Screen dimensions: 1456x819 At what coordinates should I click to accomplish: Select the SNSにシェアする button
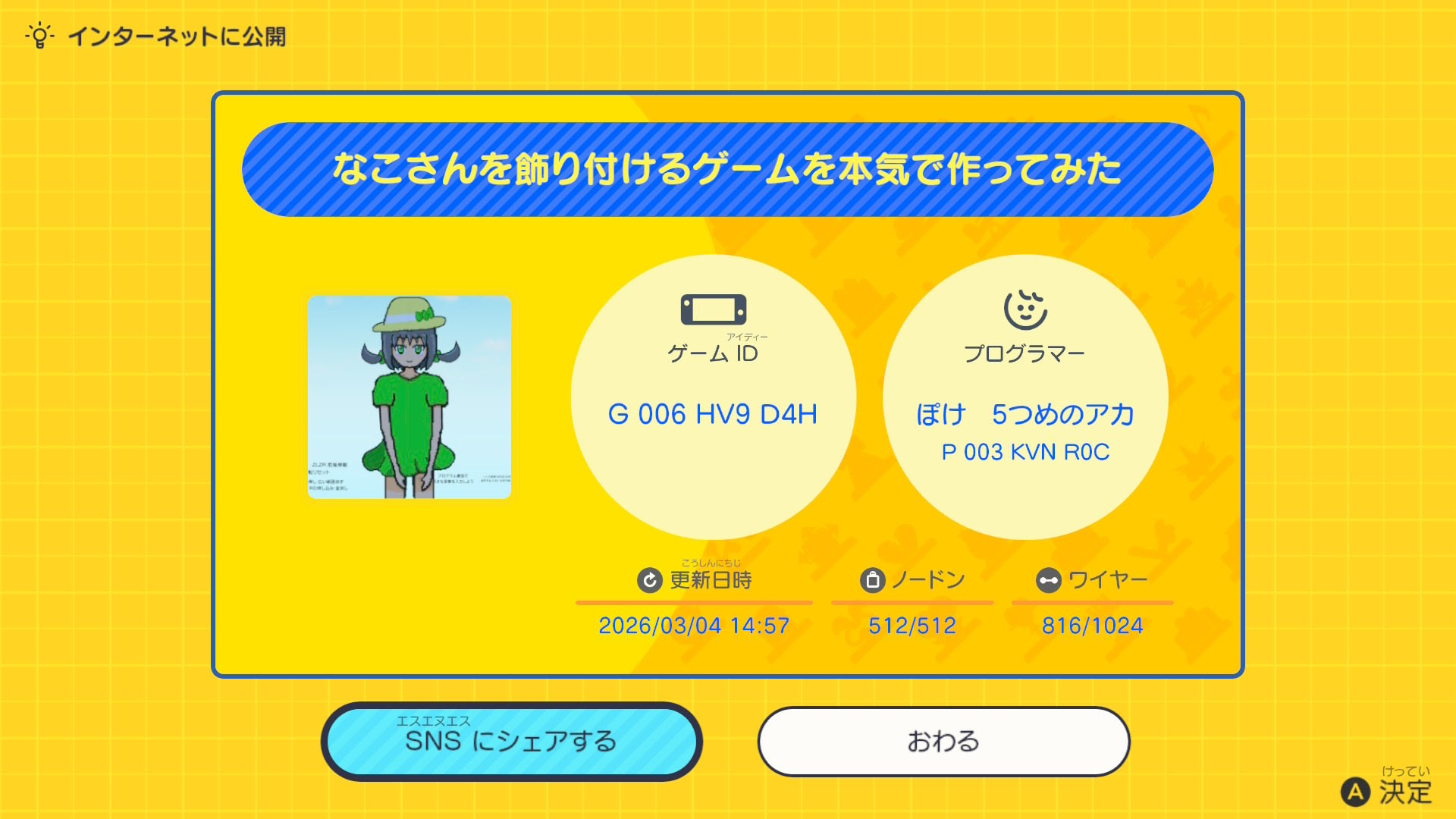pyautogui.click(x=512, y=741)
